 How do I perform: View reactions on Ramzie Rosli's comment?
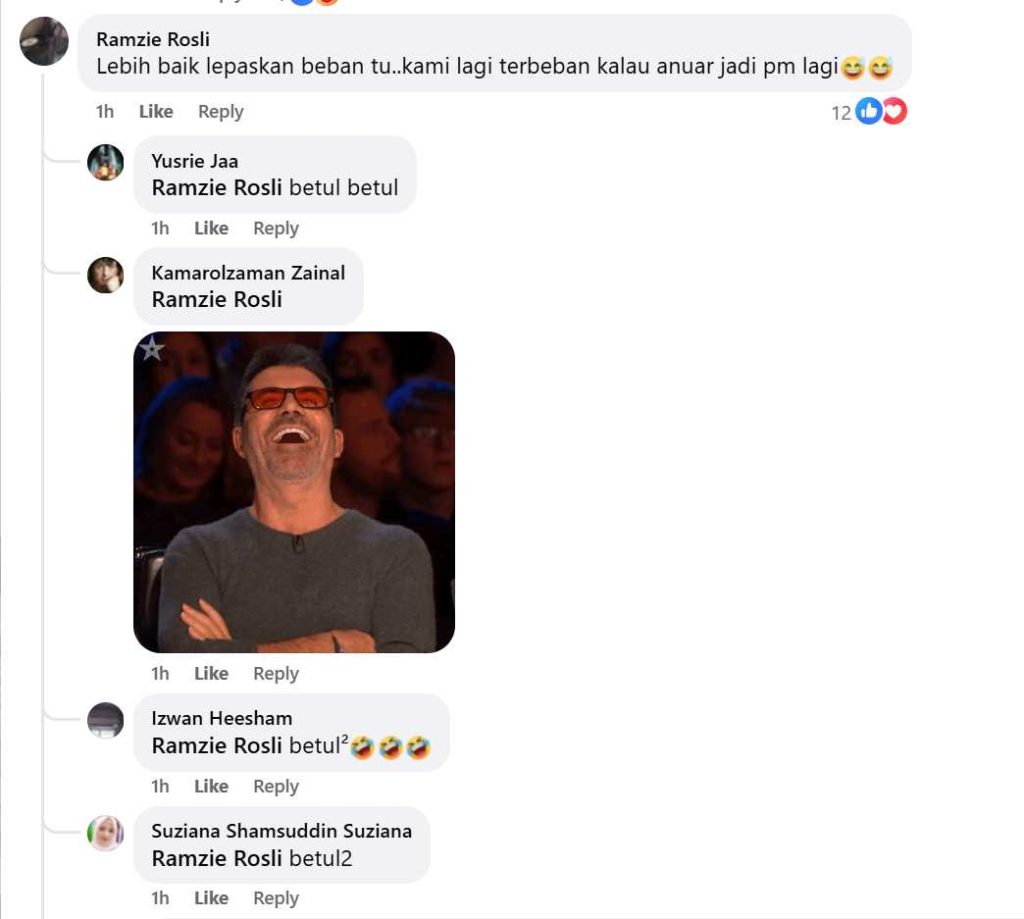[868, 112]
